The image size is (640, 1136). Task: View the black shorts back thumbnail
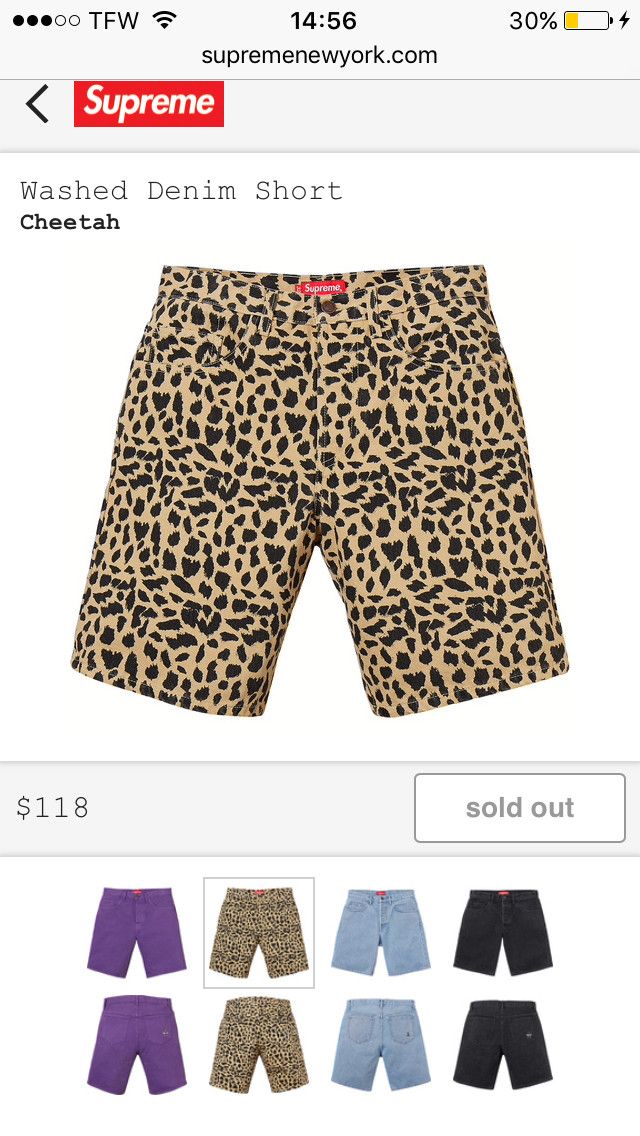tap(503, 1044)
